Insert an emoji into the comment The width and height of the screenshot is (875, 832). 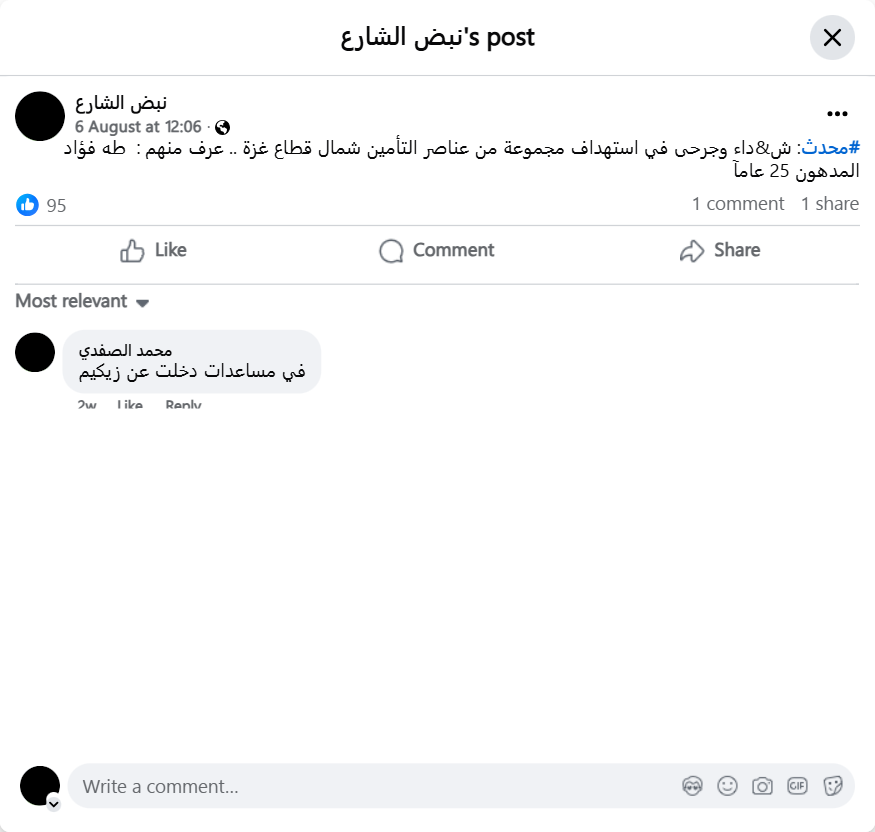[x=727, y=786]
